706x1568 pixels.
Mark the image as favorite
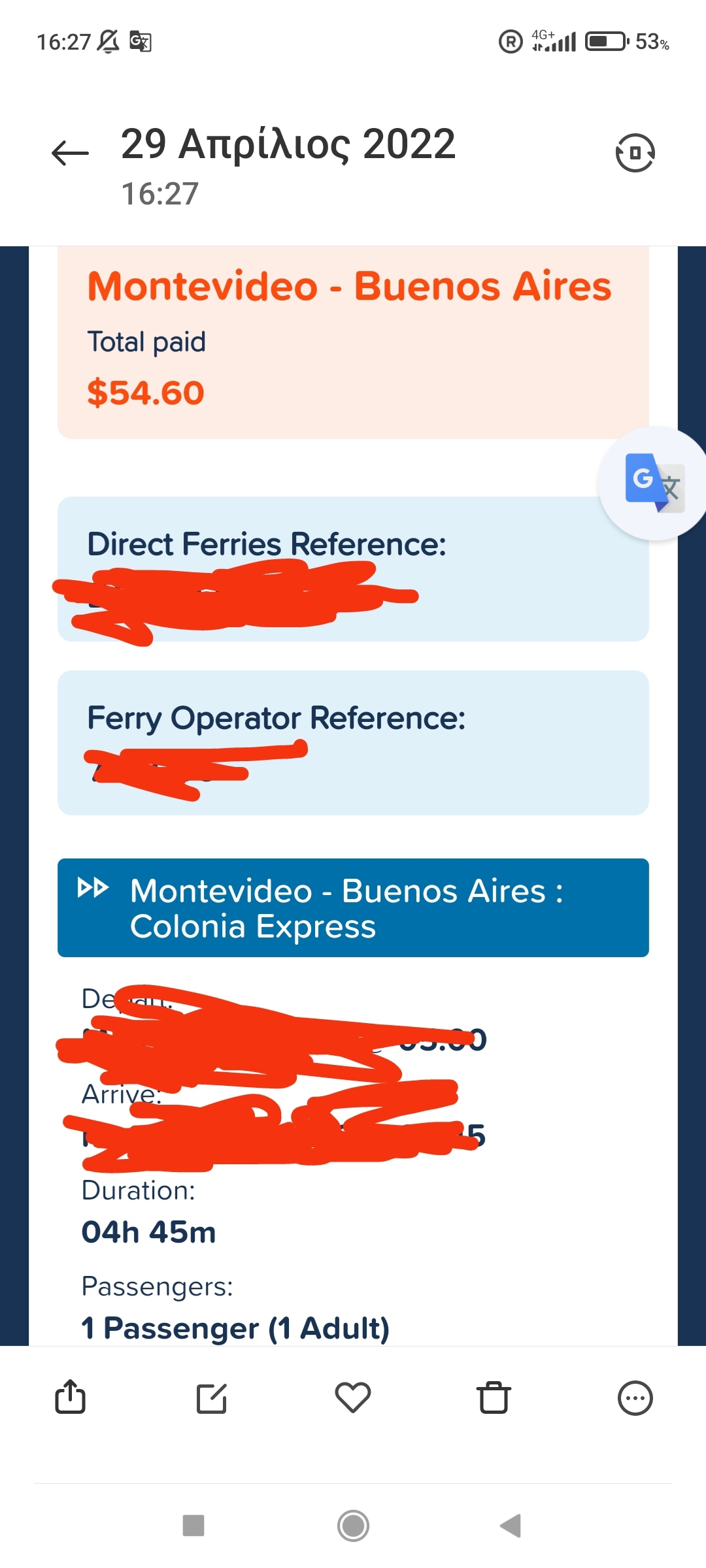[353, 1397]
